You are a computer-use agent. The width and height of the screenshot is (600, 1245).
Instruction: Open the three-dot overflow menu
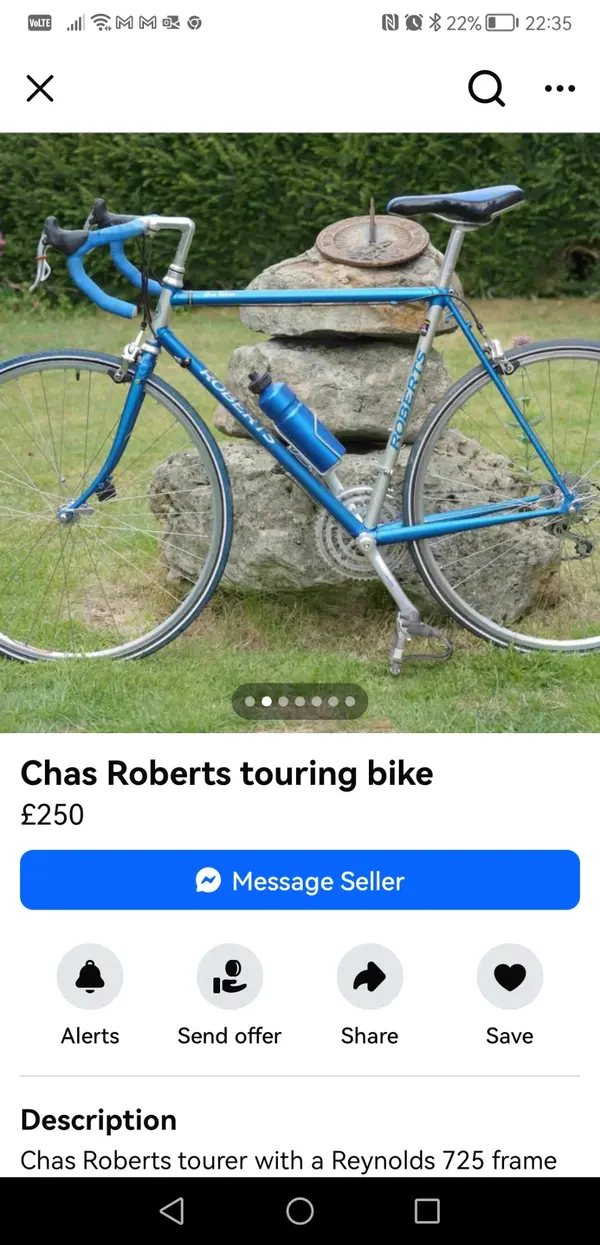[560, 89]
